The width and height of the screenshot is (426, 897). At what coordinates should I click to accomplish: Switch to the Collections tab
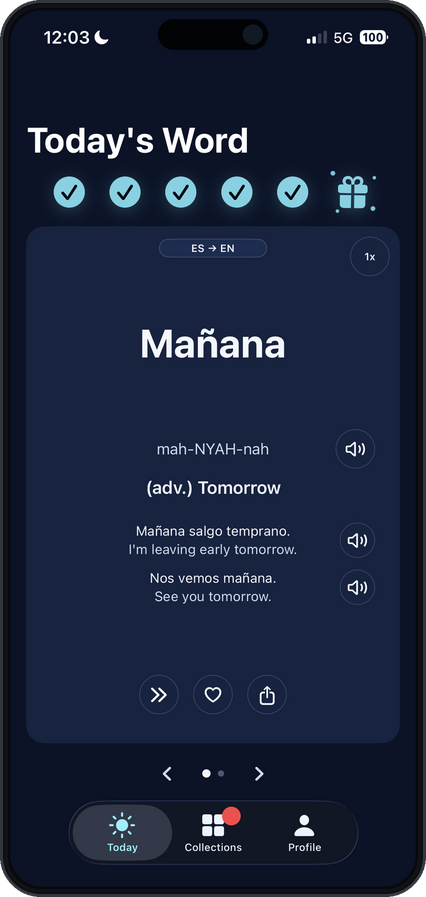[x=213, y=833]
